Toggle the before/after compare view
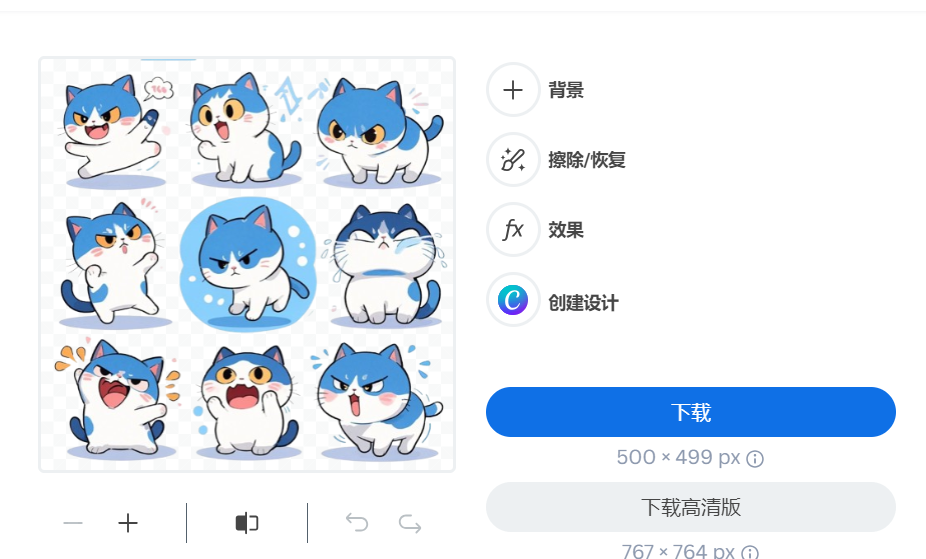This screenshot has width=926, height=559. 247,523
